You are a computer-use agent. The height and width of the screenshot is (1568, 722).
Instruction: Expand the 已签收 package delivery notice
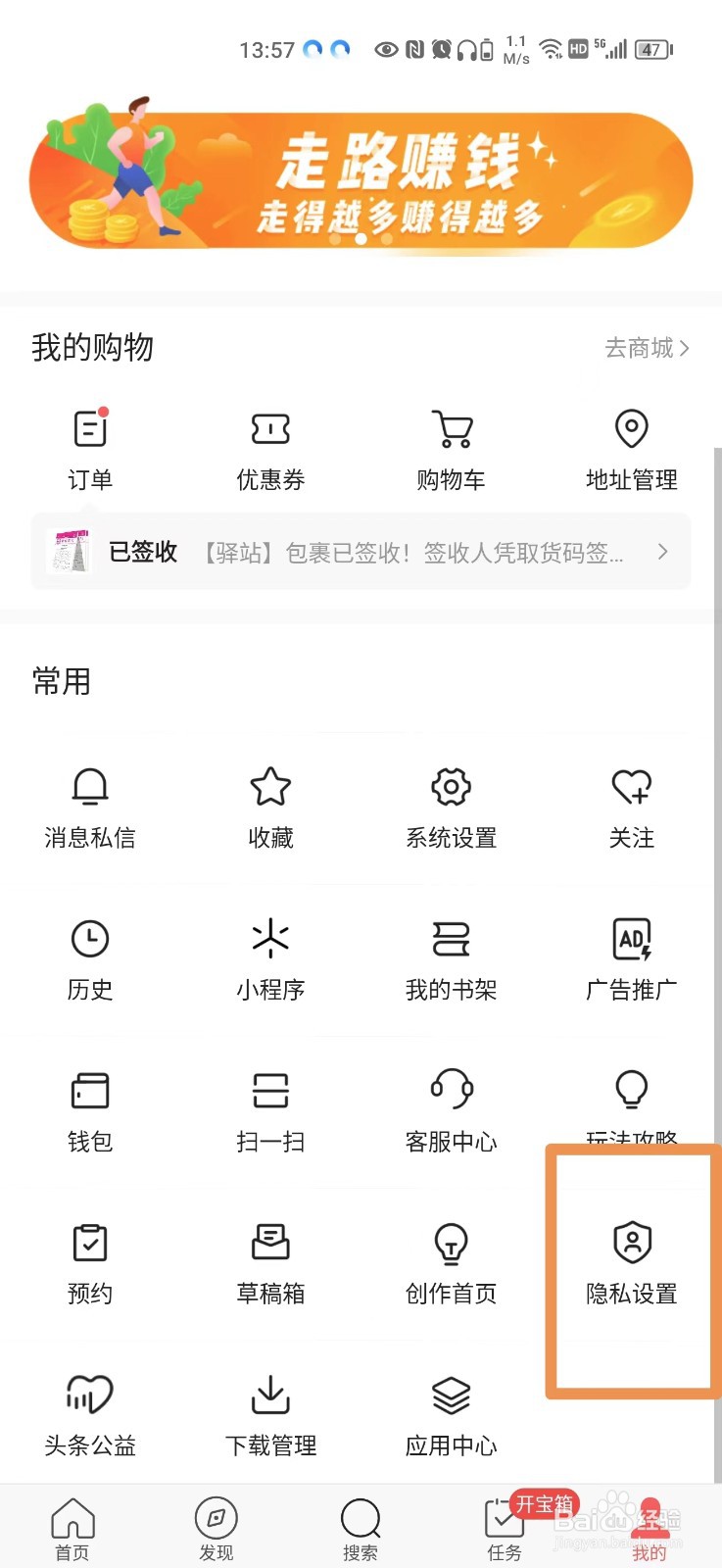[x=361, y=552]
